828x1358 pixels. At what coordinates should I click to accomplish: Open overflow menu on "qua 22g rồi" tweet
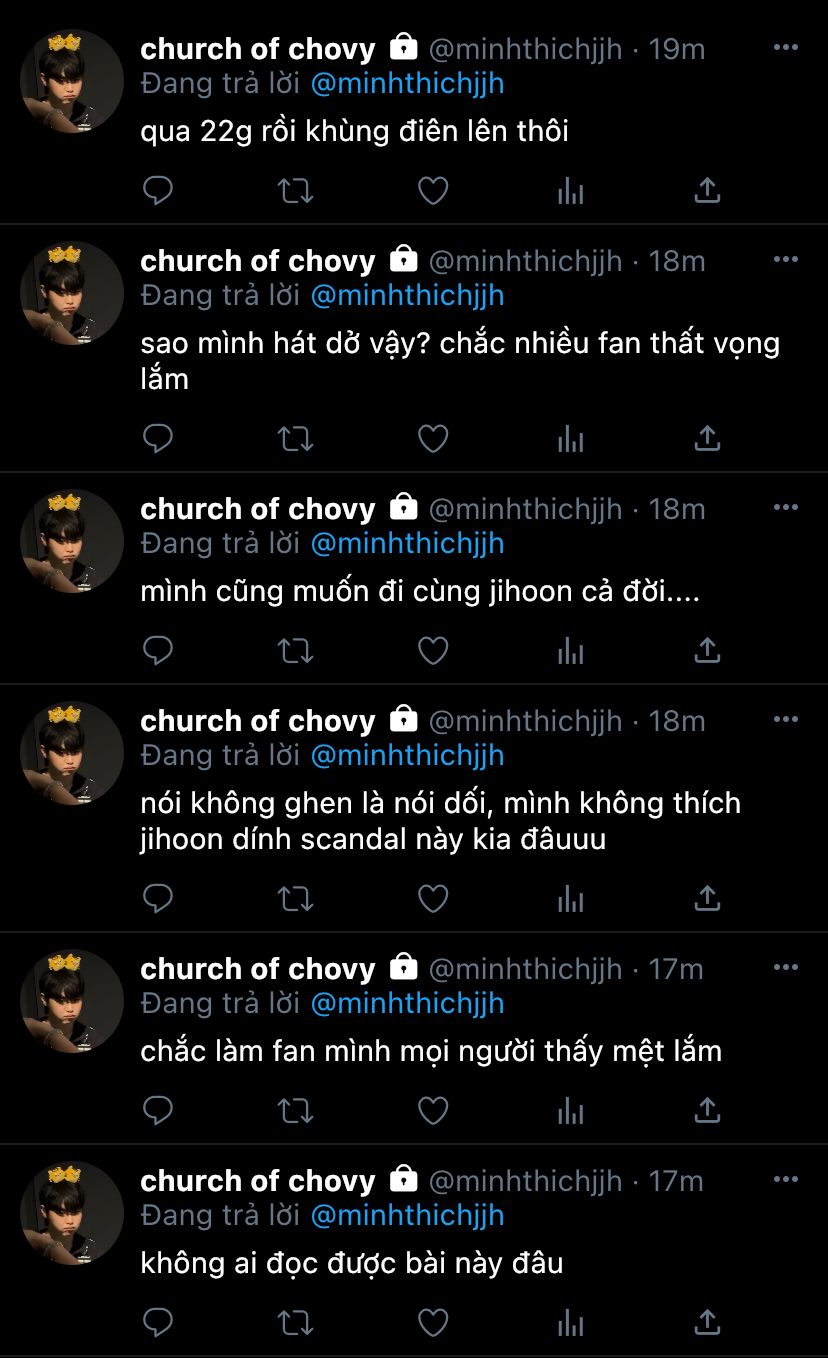[786, 48]
